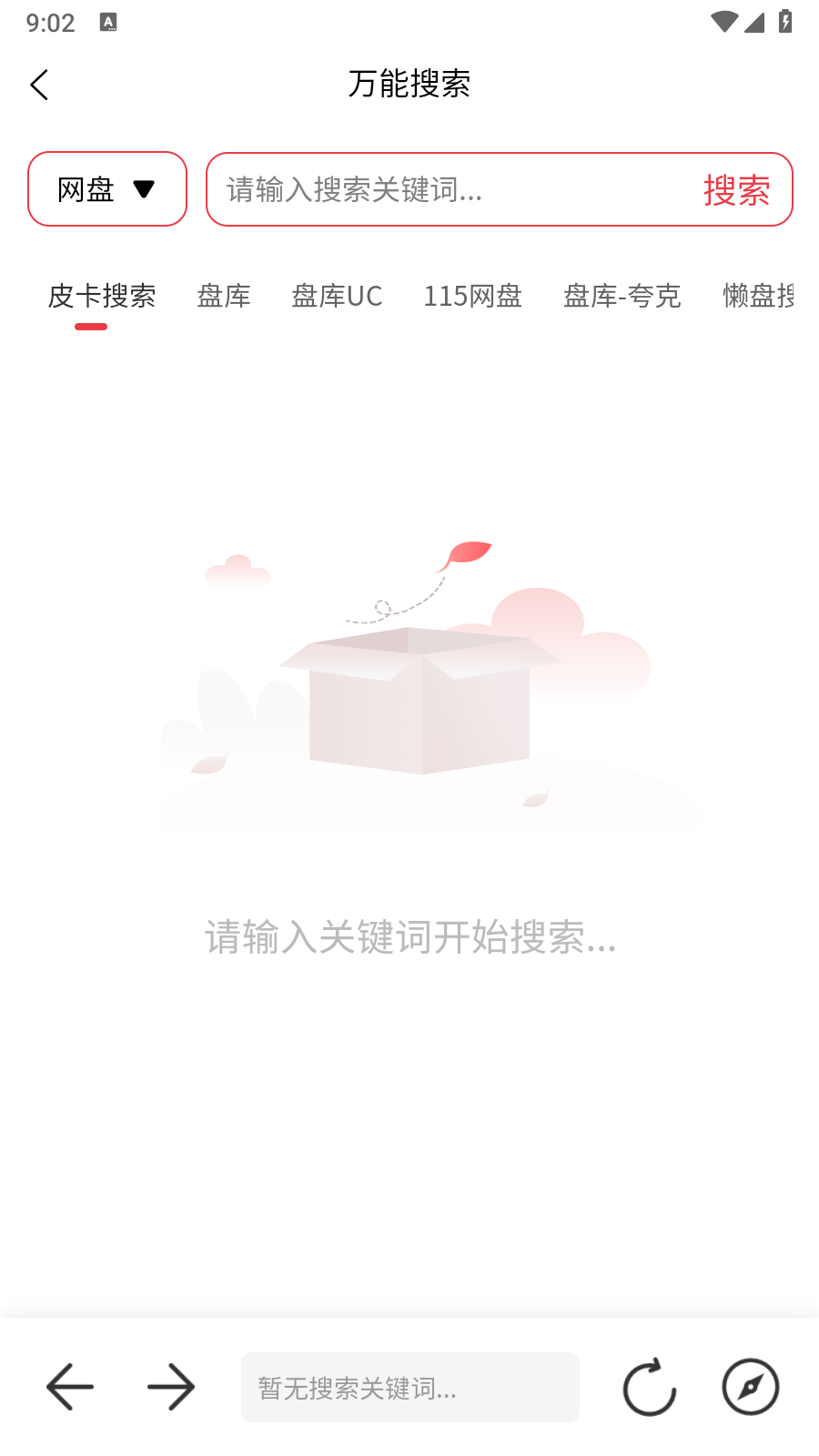Switch to the 盘库UC tab
Image resolution: width=819 pixels, height=1456 pixels.
coord(337,296)
